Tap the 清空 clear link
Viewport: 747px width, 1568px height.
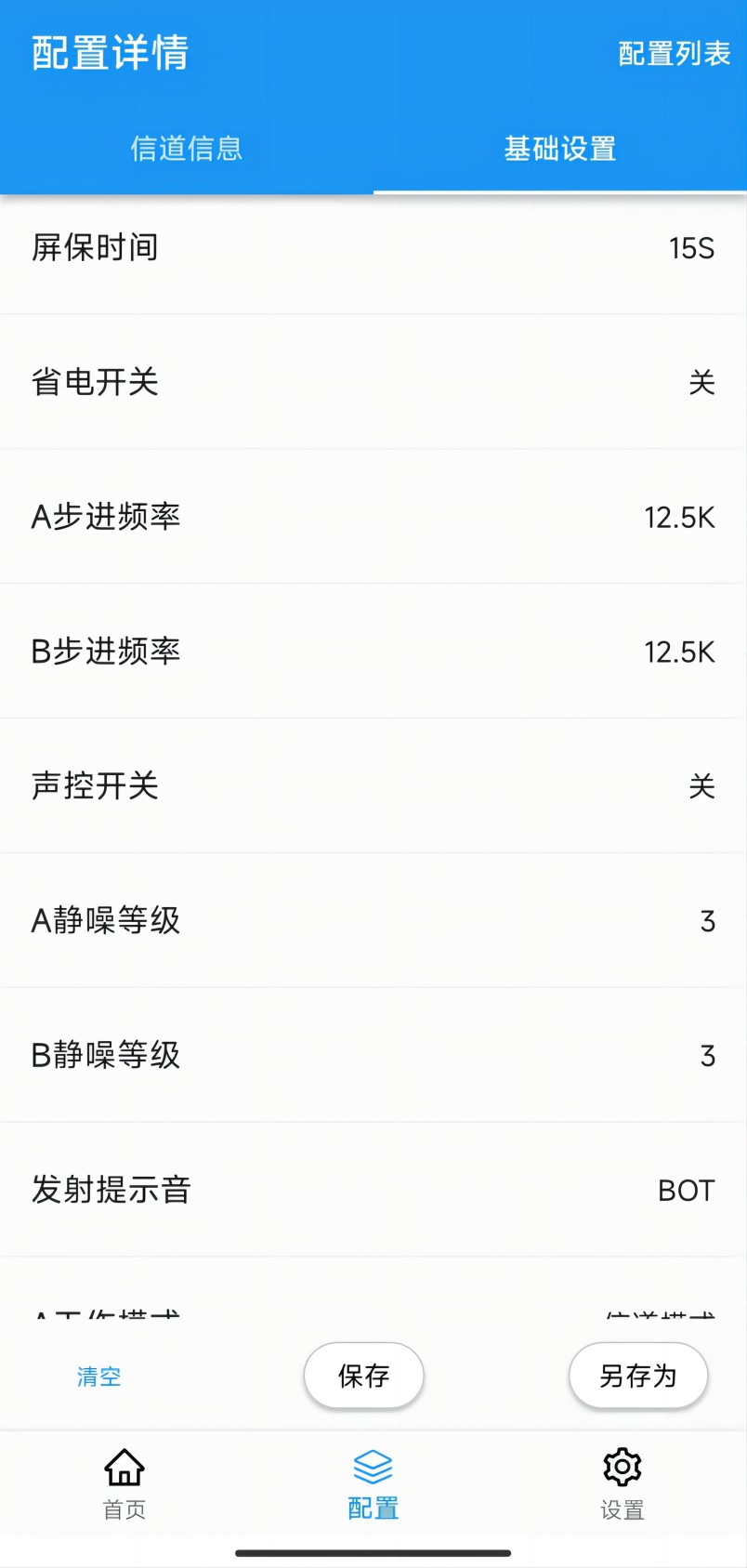(98, 1376)
